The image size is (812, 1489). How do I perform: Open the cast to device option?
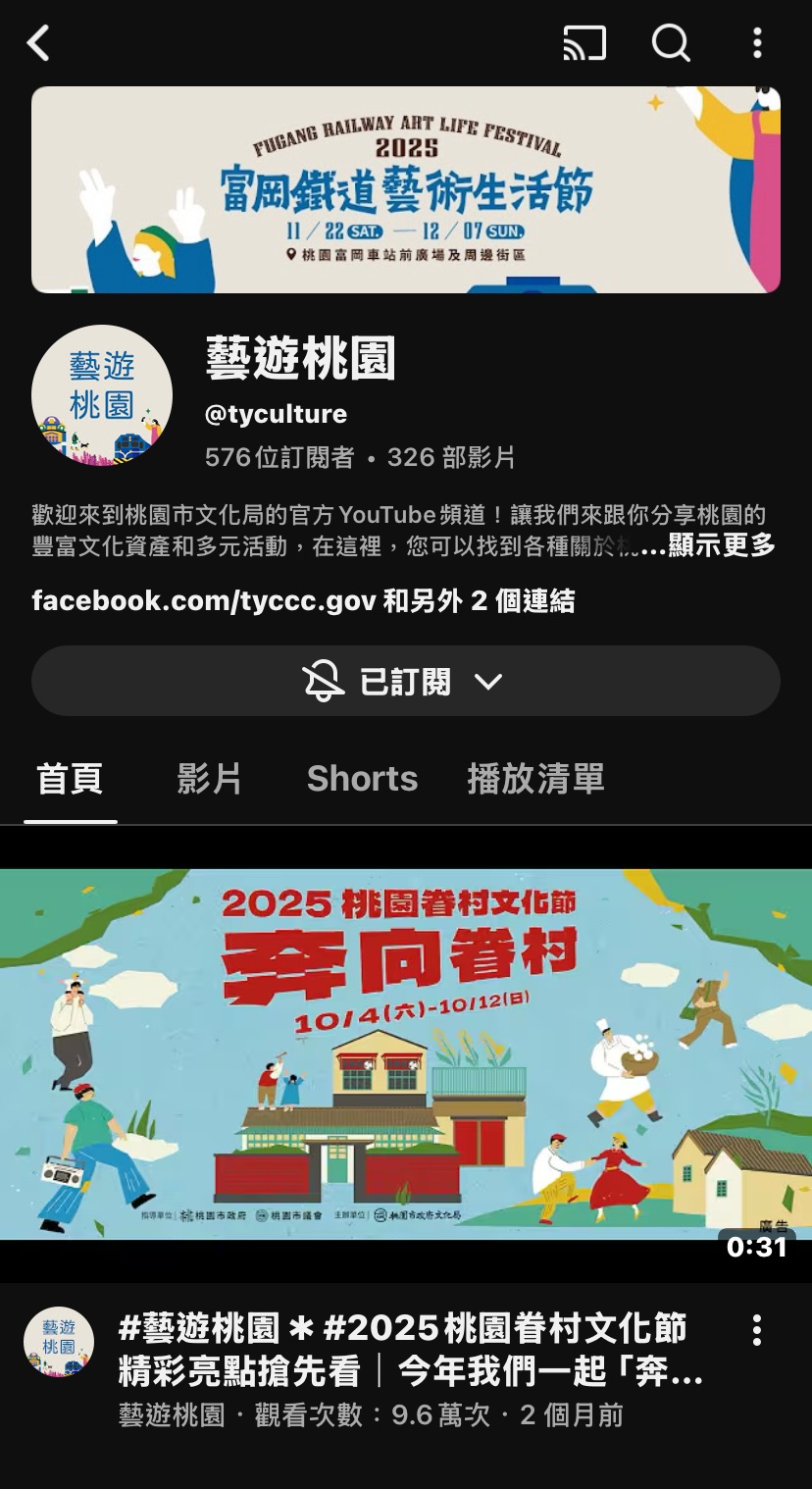click(584, 43)
